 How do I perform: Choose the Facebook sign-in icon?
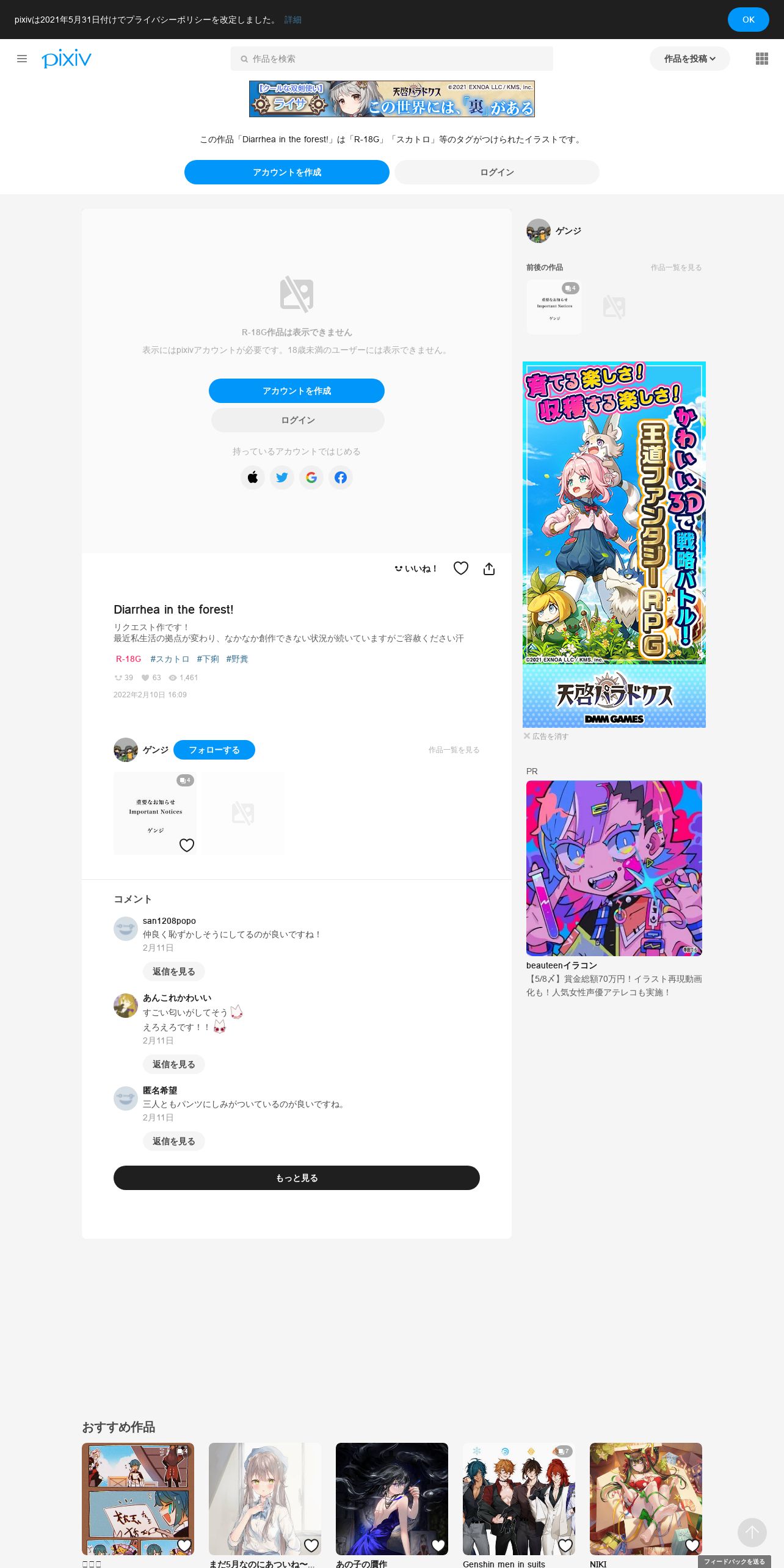(x=341, y=477)
